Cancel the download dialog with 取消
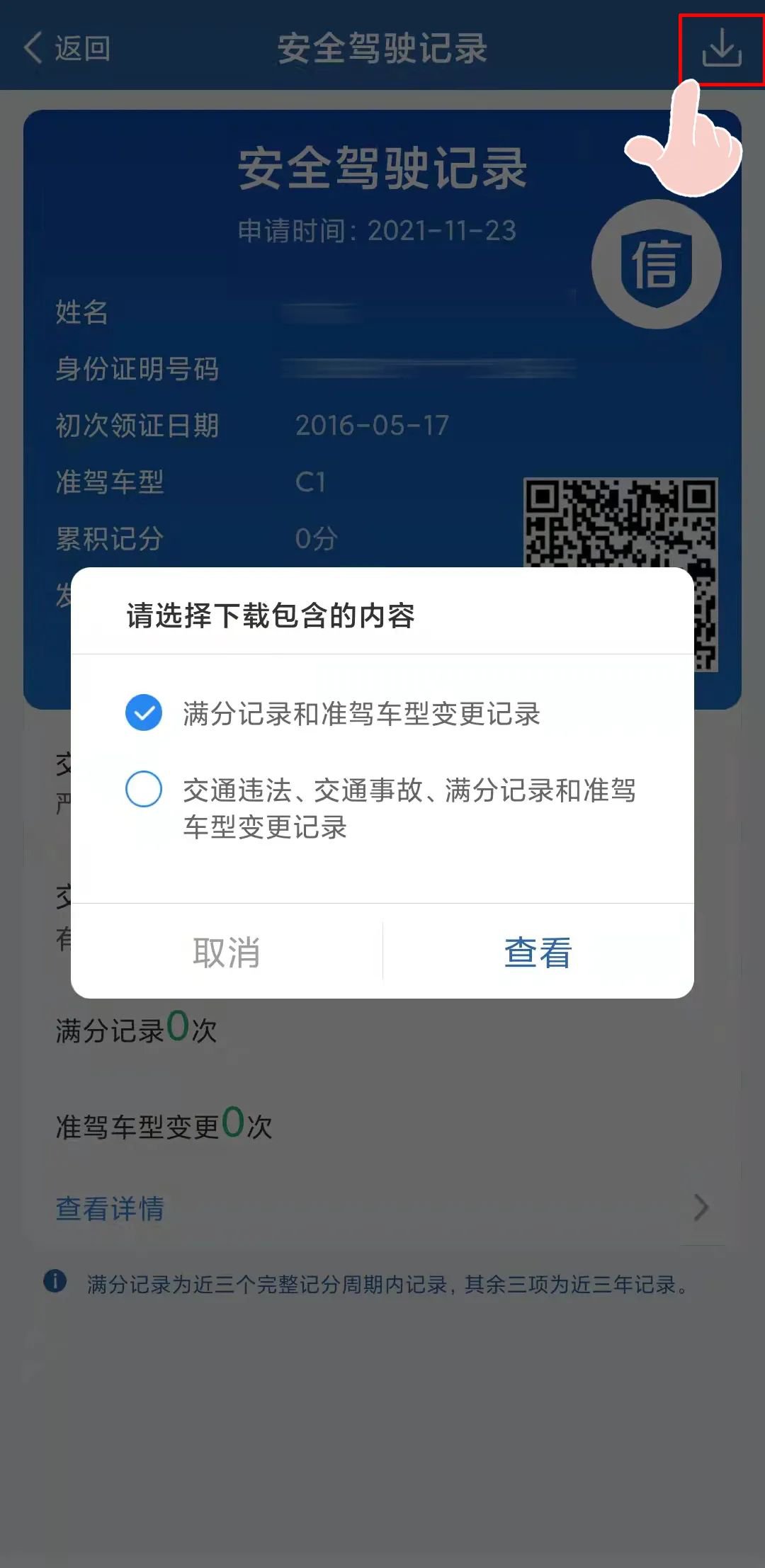765x1568 pixels. [x=227, y=952]
